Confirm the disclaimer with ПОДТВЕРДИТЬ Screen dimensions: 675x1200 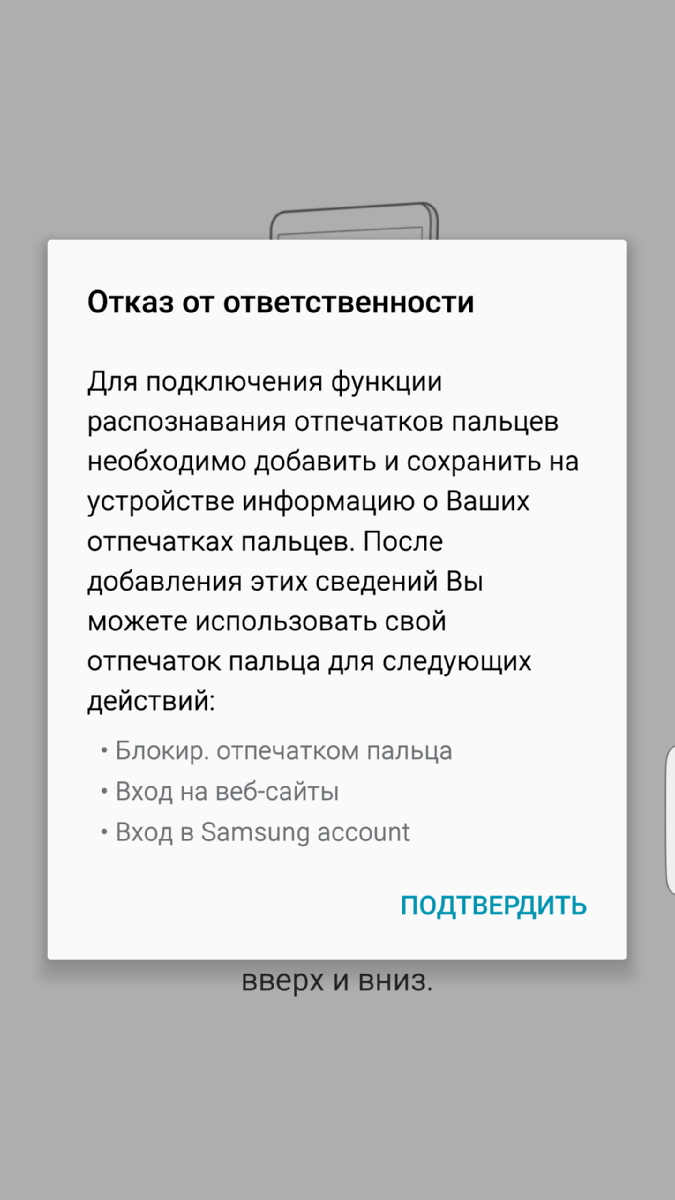(x=493, y=906)
